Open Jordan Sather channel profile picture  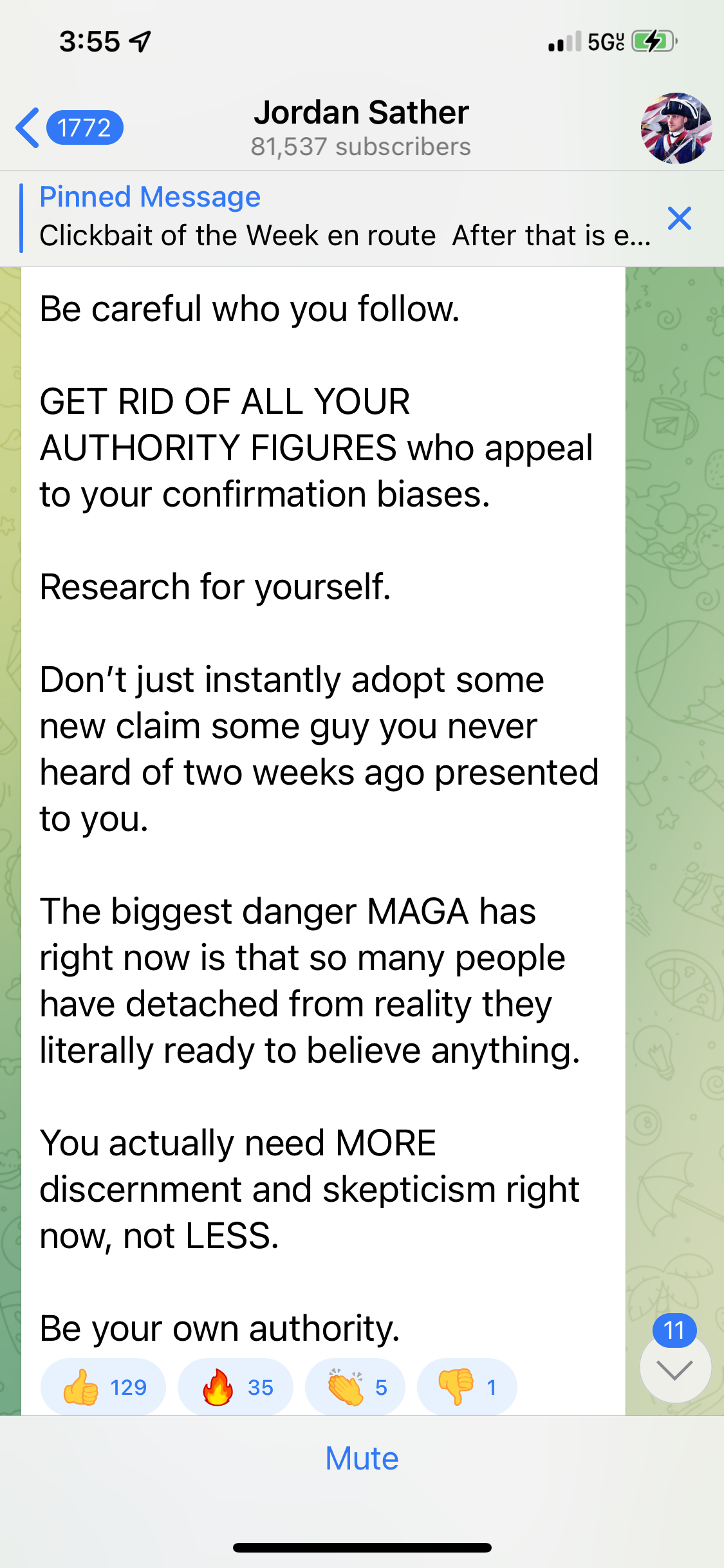[x=676, y=128]
